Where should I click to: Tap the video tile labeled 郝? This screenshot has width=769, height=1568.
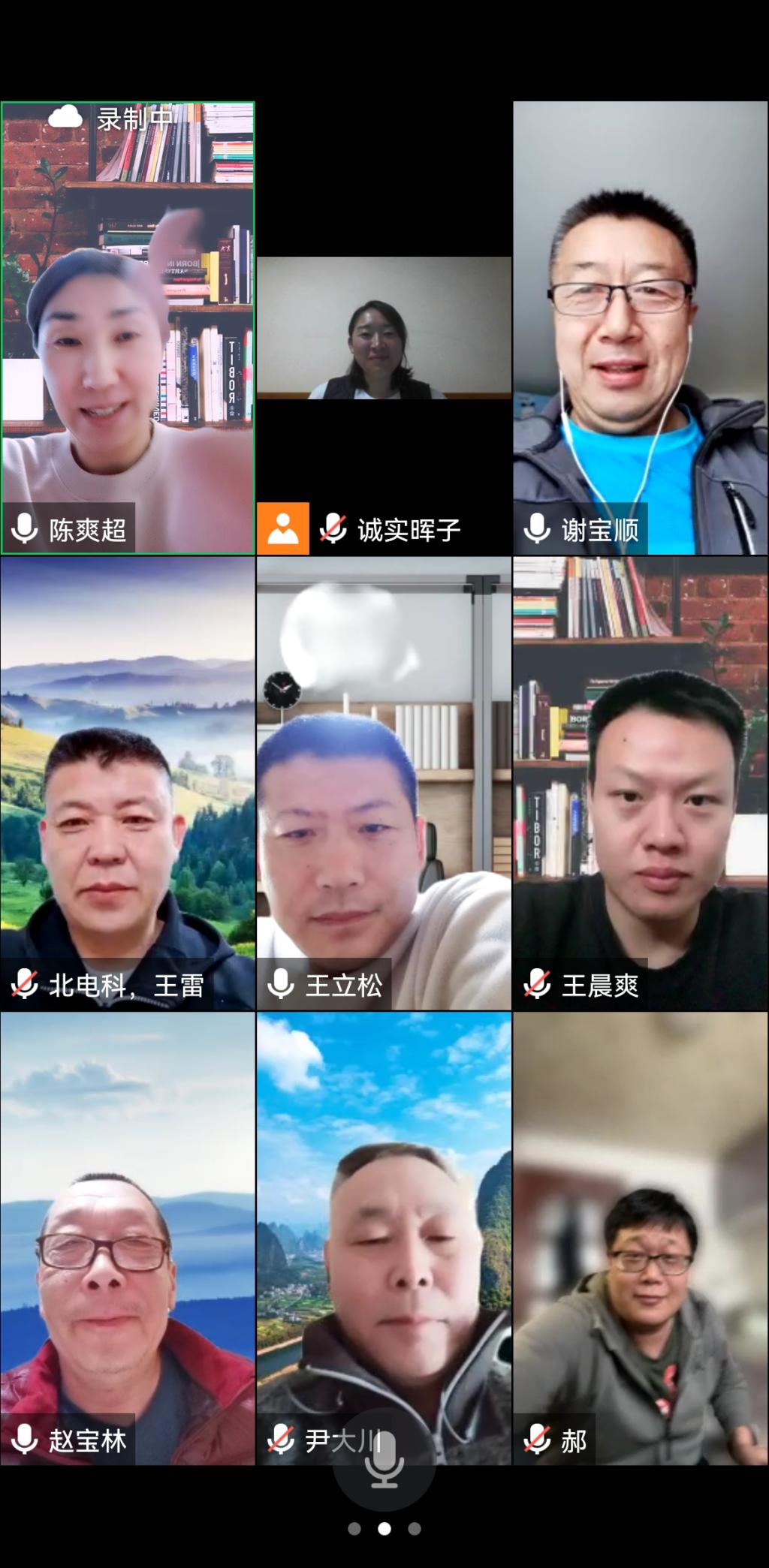[x=640, y=1238]
